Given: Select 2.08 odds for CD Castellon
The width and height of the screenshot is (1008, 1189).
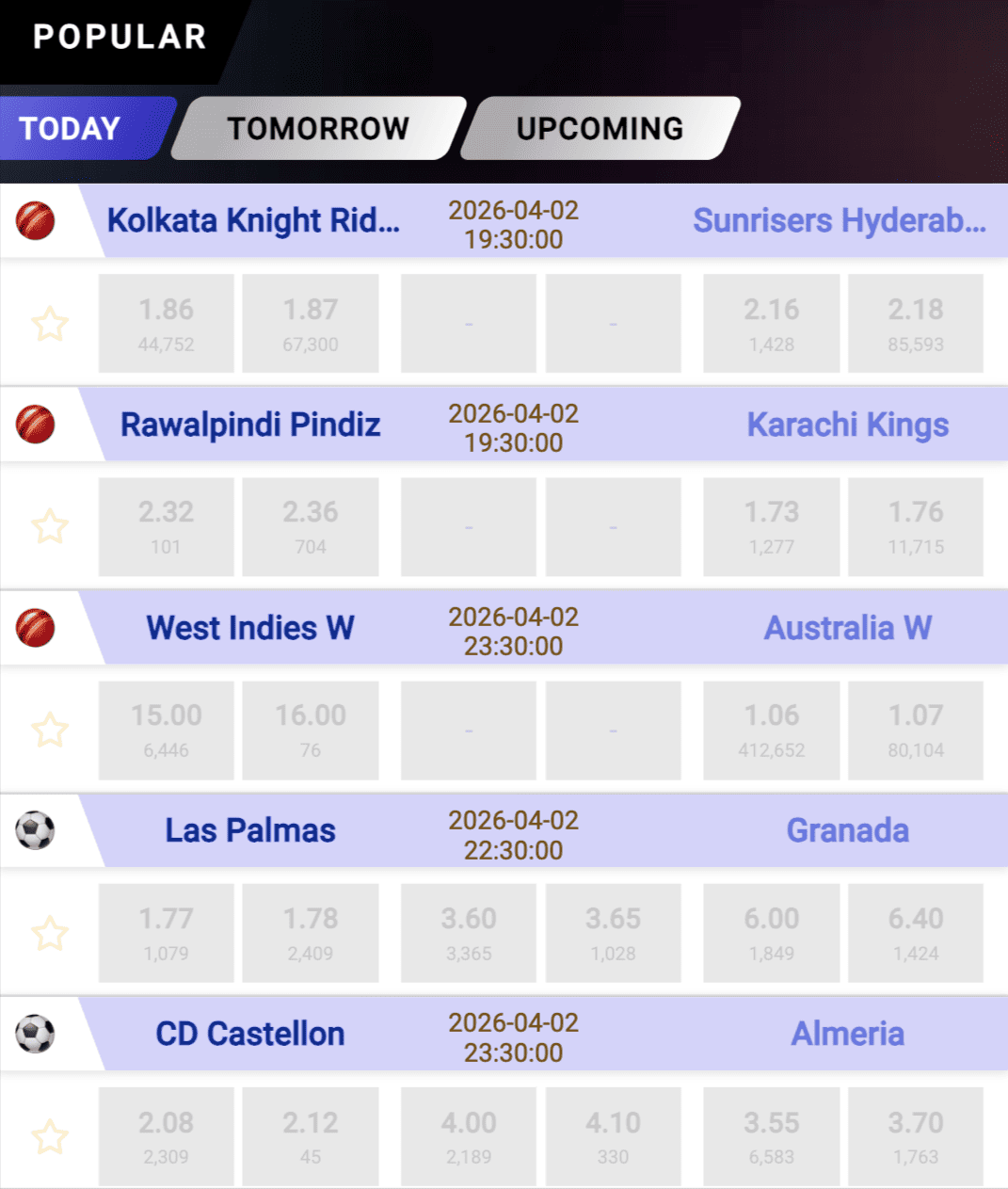Looking at the screenshot, I should pos(166,1136).
